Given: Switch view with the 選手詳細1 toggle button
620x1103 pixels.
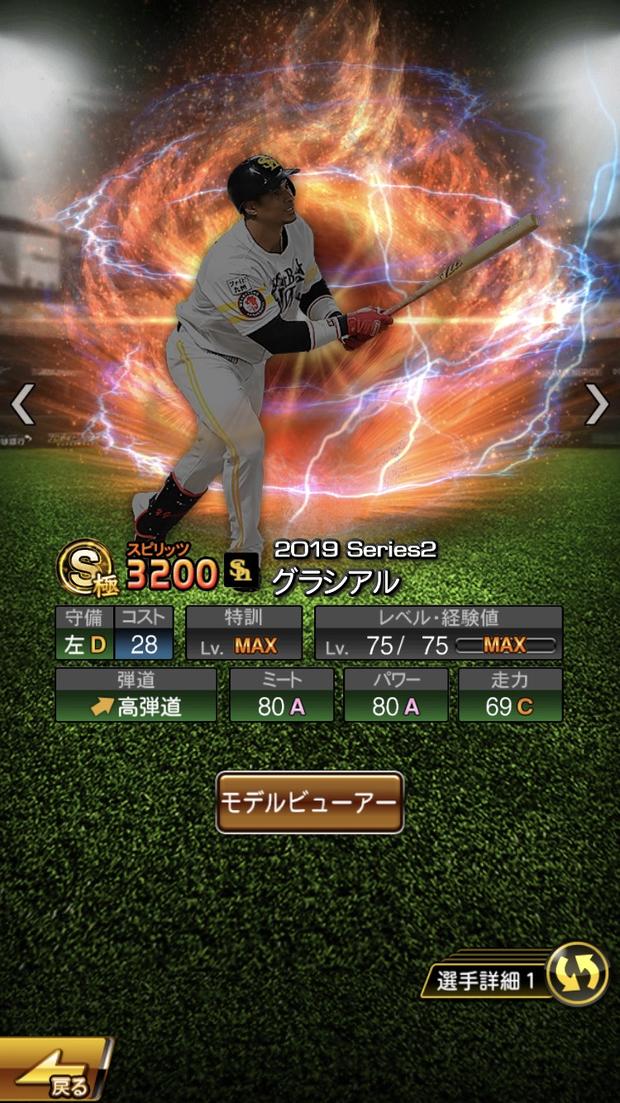Looking at the screenshot, I should click(x=577, y=974).
